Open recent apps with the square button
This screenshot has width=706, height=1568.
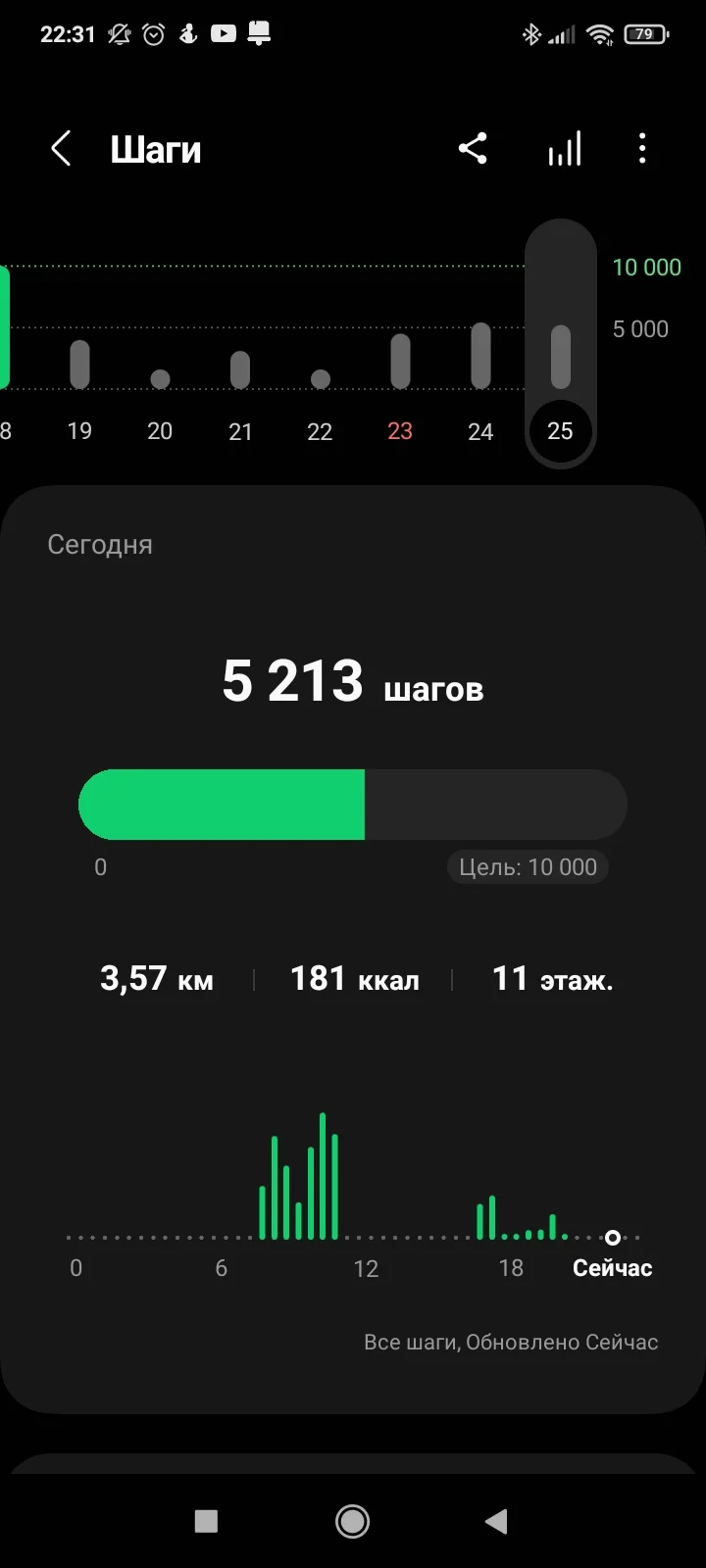click(206, 1521)
